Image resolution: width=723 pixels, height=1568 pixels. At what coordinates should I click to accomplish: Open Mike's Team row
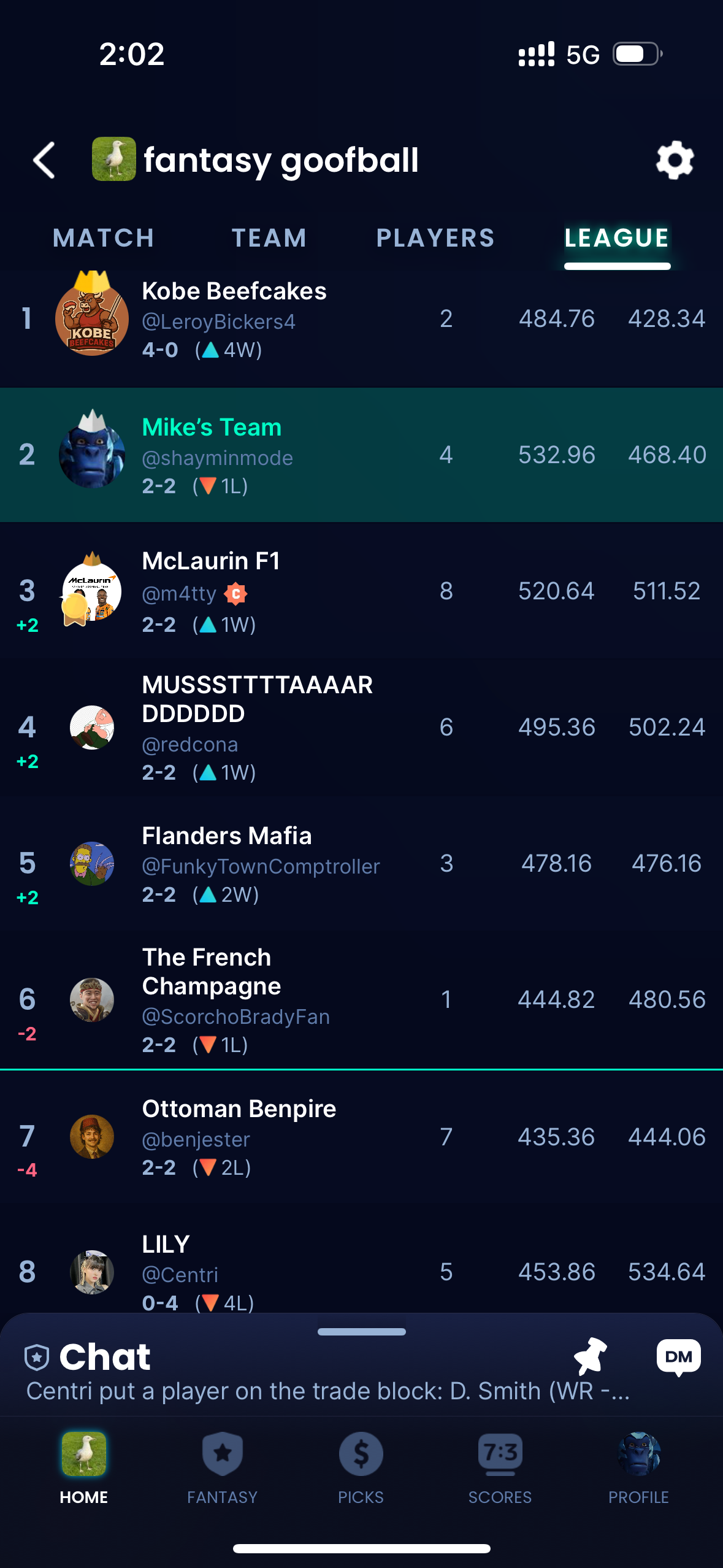212,455
